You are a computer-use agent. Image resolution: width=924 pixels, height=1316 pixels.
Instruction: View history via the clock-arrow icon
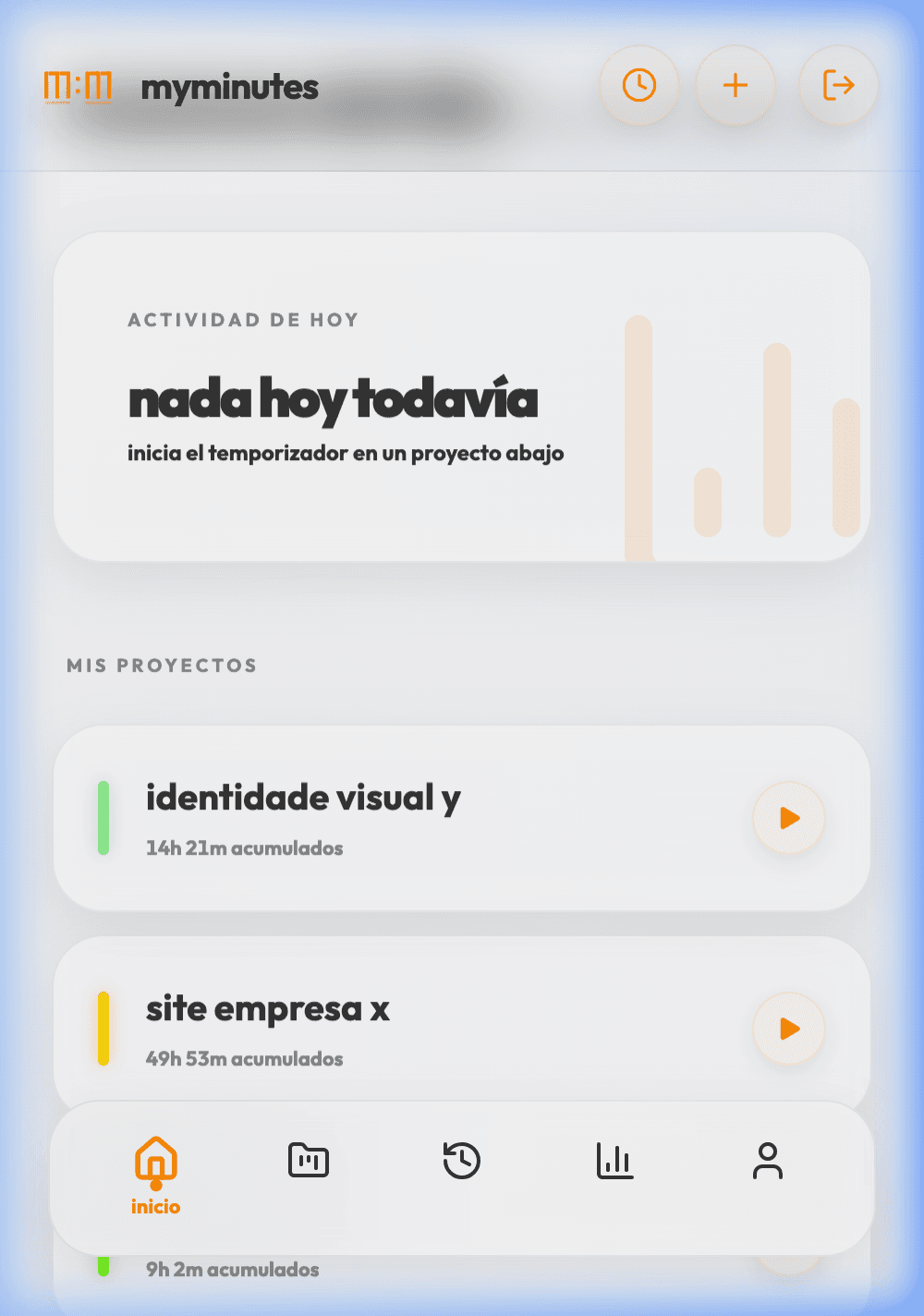(x=462, y=1161)
